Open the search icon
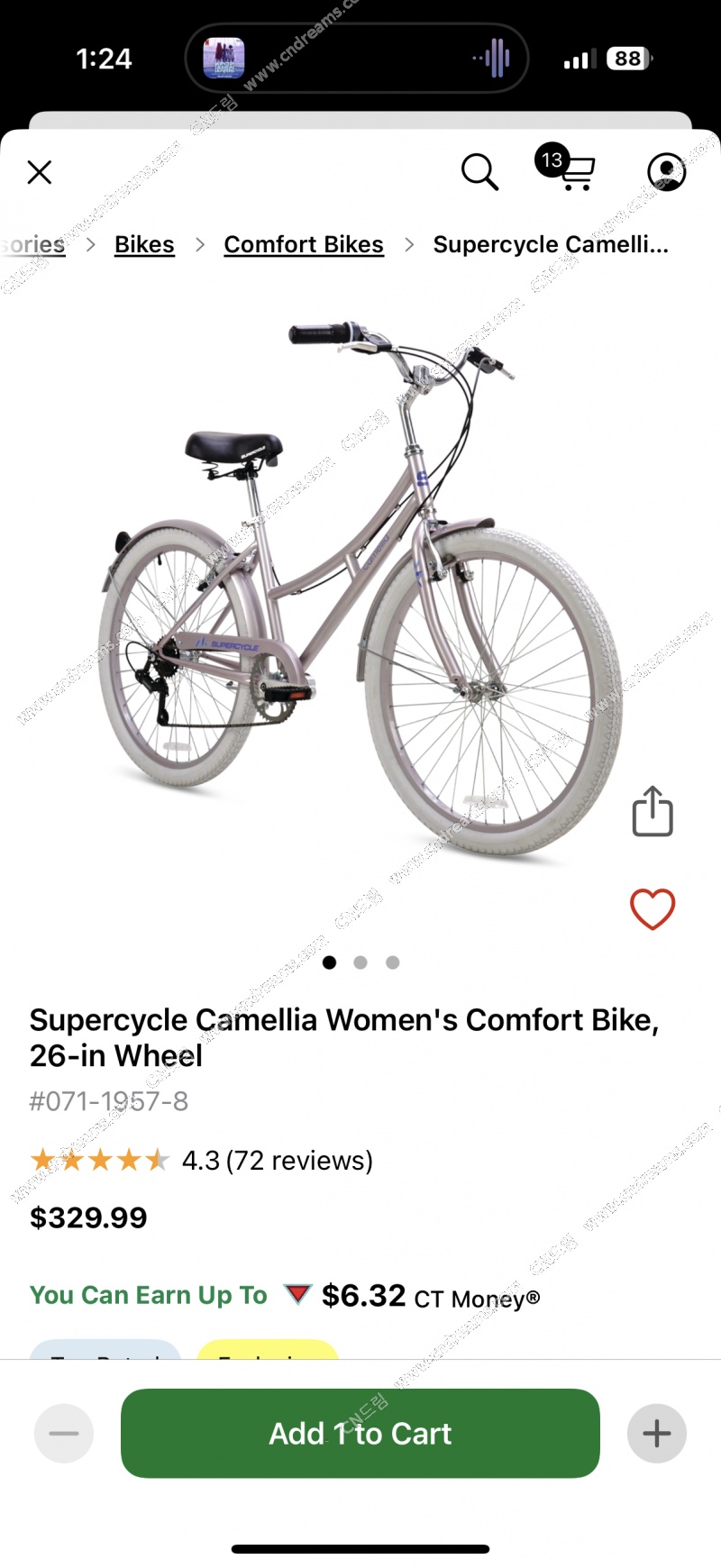Screen dimensions: 721x1568 [479, 171]
